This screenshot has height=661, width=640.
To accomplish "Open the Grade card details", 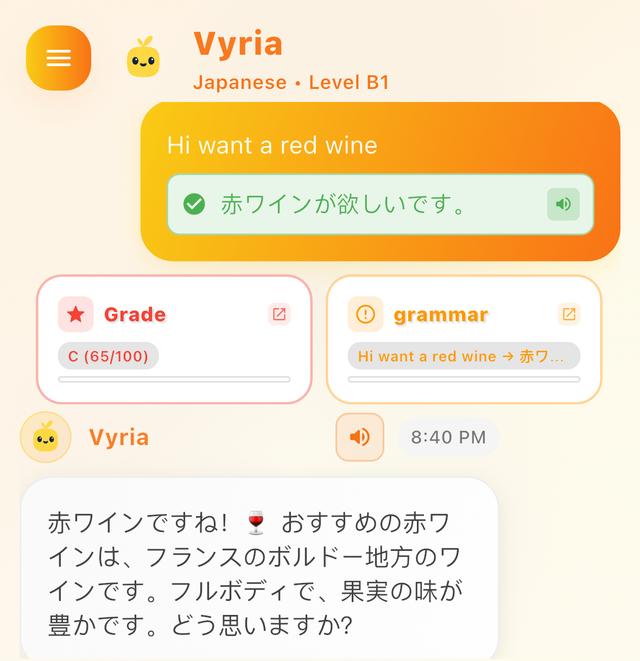I will tap(279, 314).
